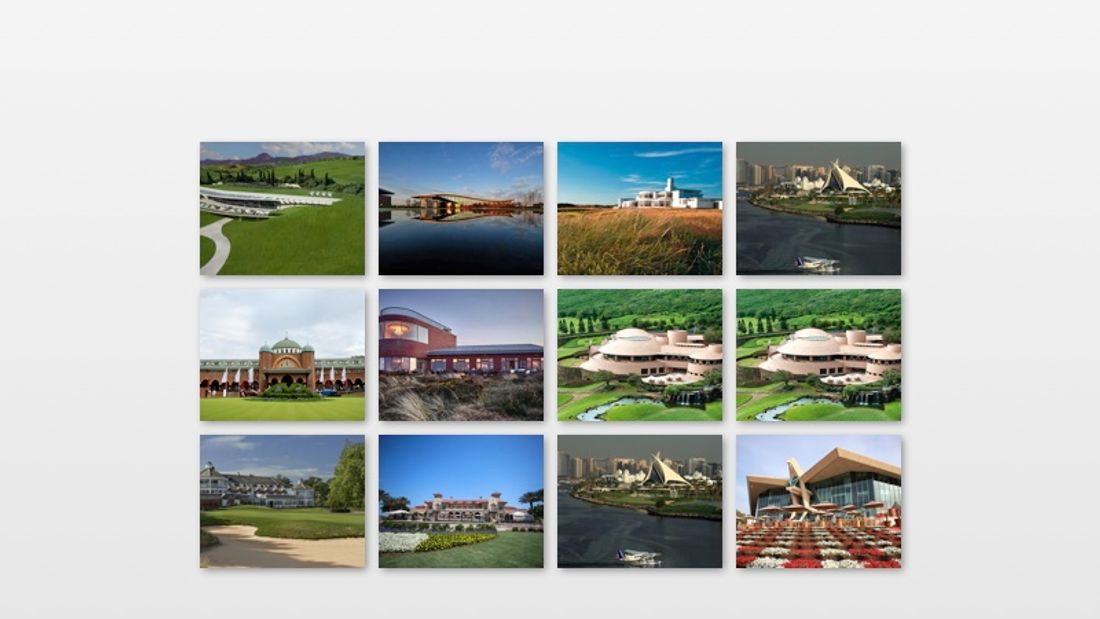This screenshot has width=1100, height=619.
Task: Open the photo of terraced building on green hillside
Action: tap(282, 208)
